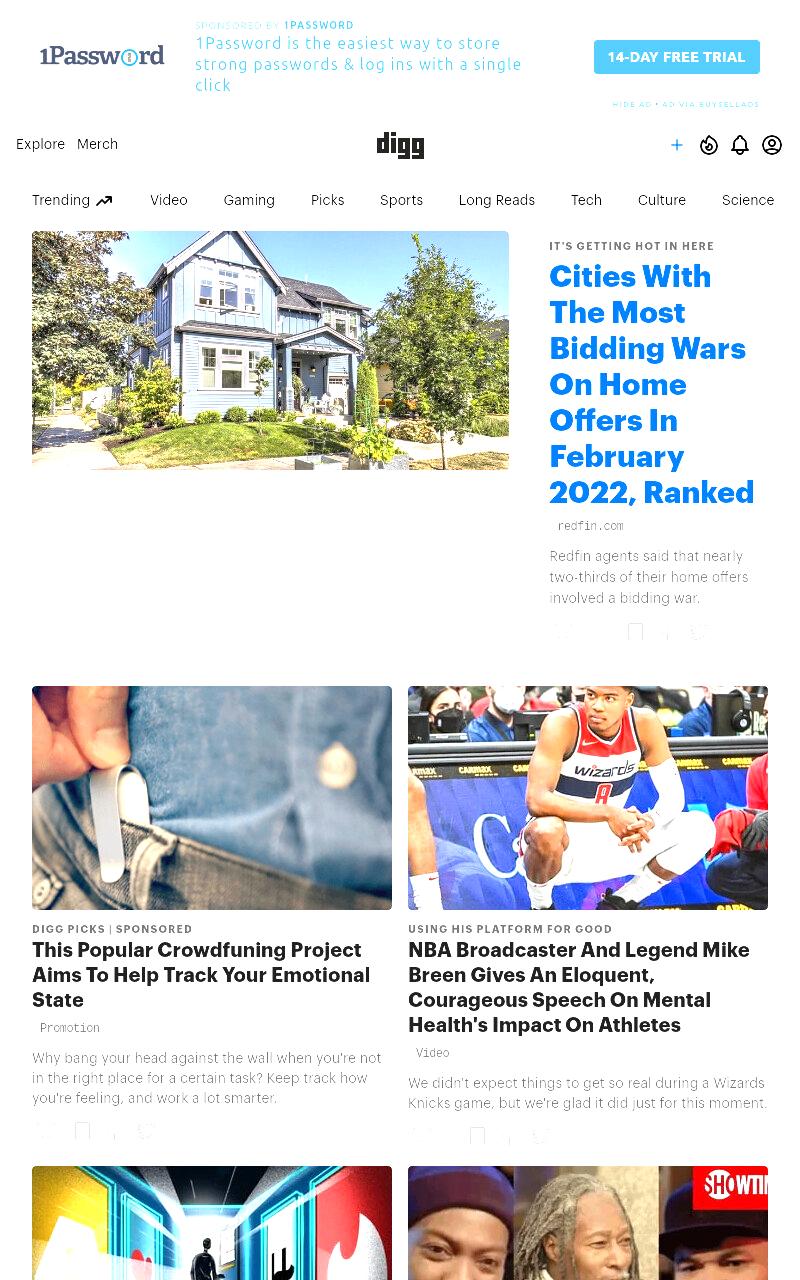Screen dimensions: 800x1280
Task: Open the Explore menu
Action: 40,144
